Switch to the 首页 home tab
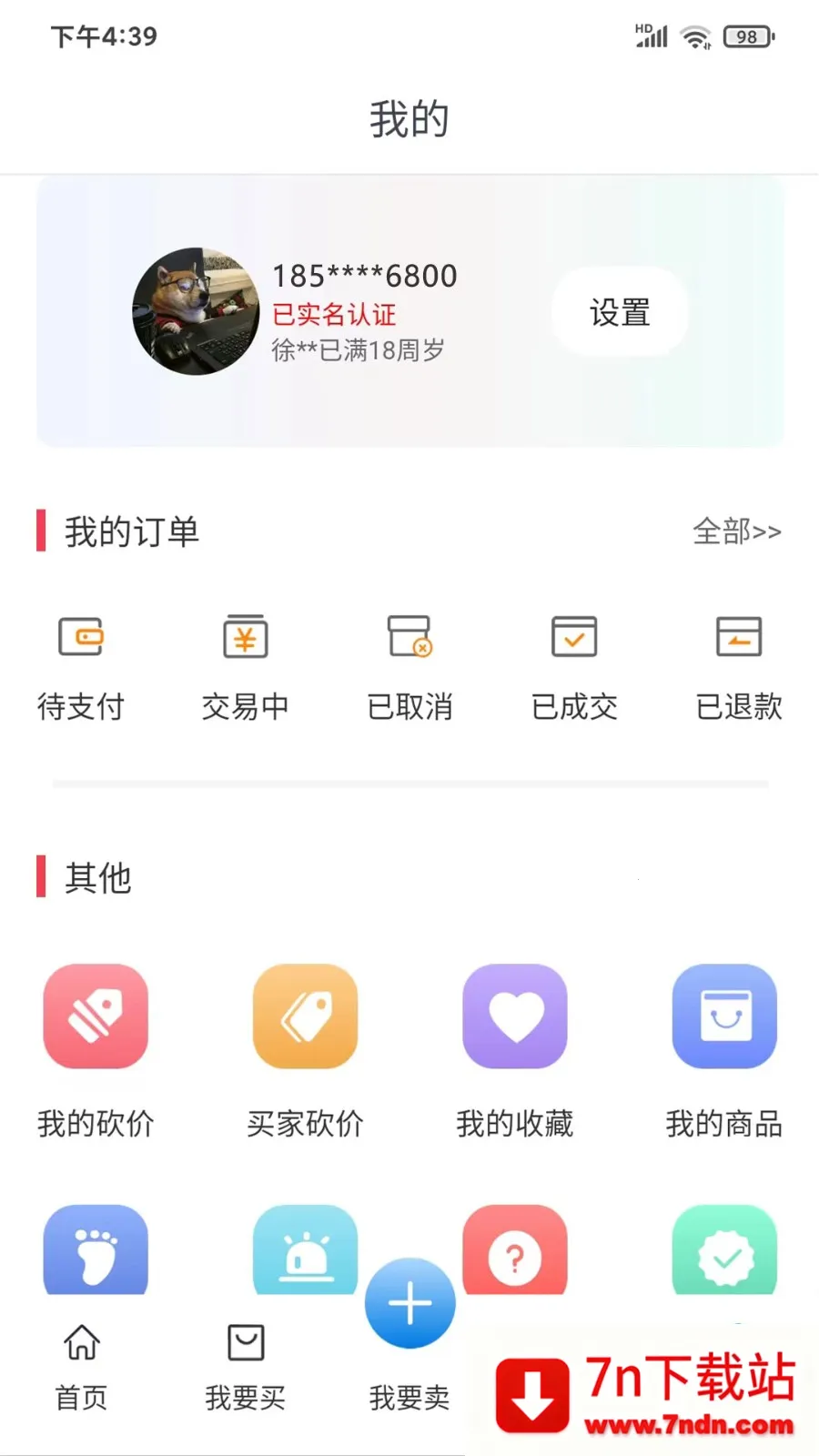The image size is (819, 1456). pyautogui.click(x=80, y=1365)
